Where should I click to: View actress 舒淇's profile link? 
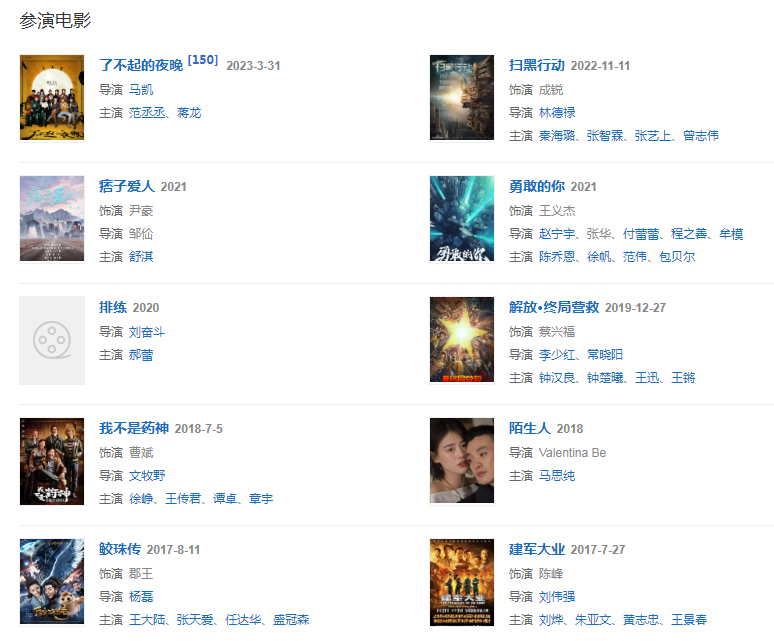click(141, 256)
